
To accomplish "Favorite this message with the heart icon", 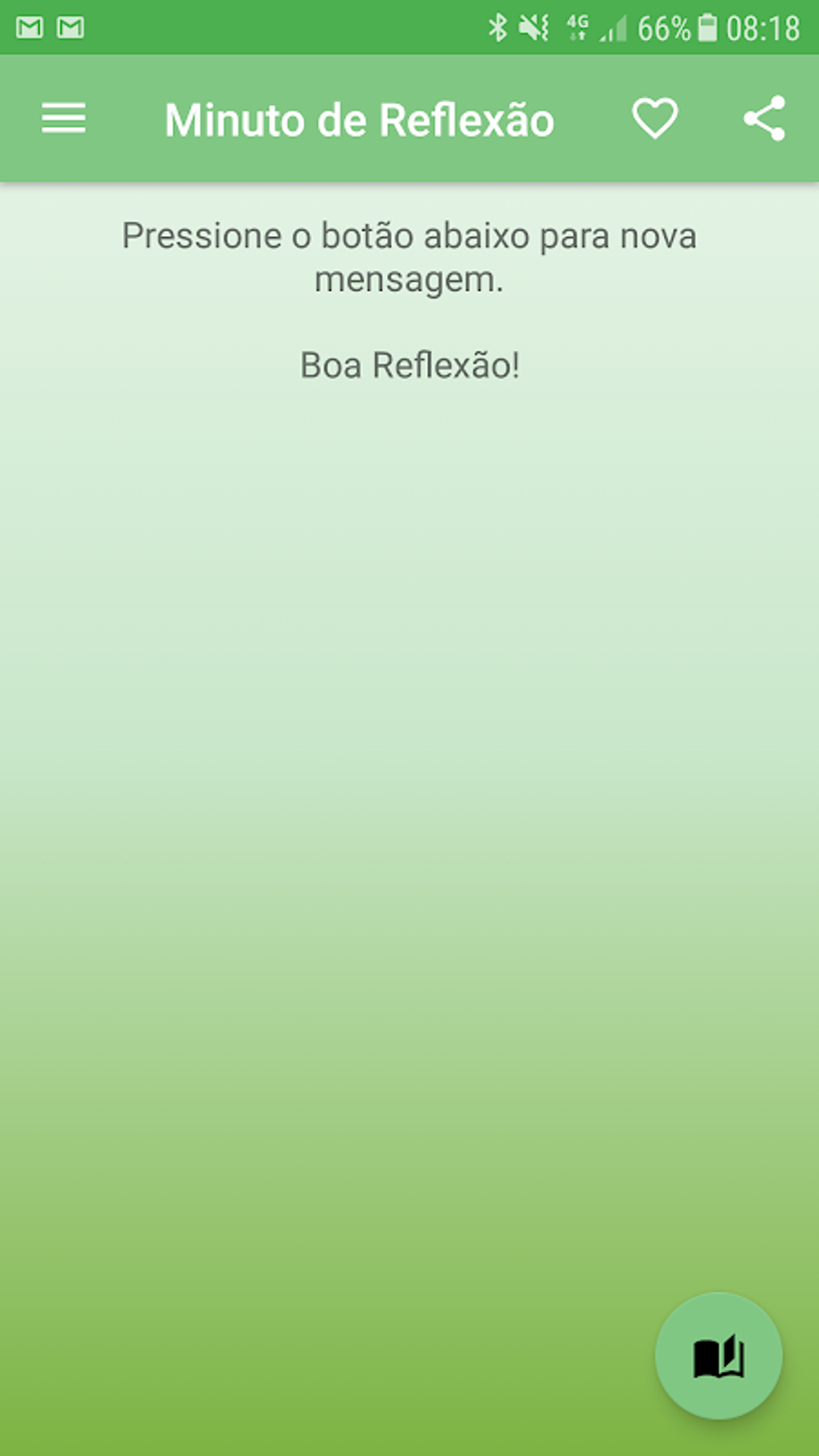I will click(654, 119).
